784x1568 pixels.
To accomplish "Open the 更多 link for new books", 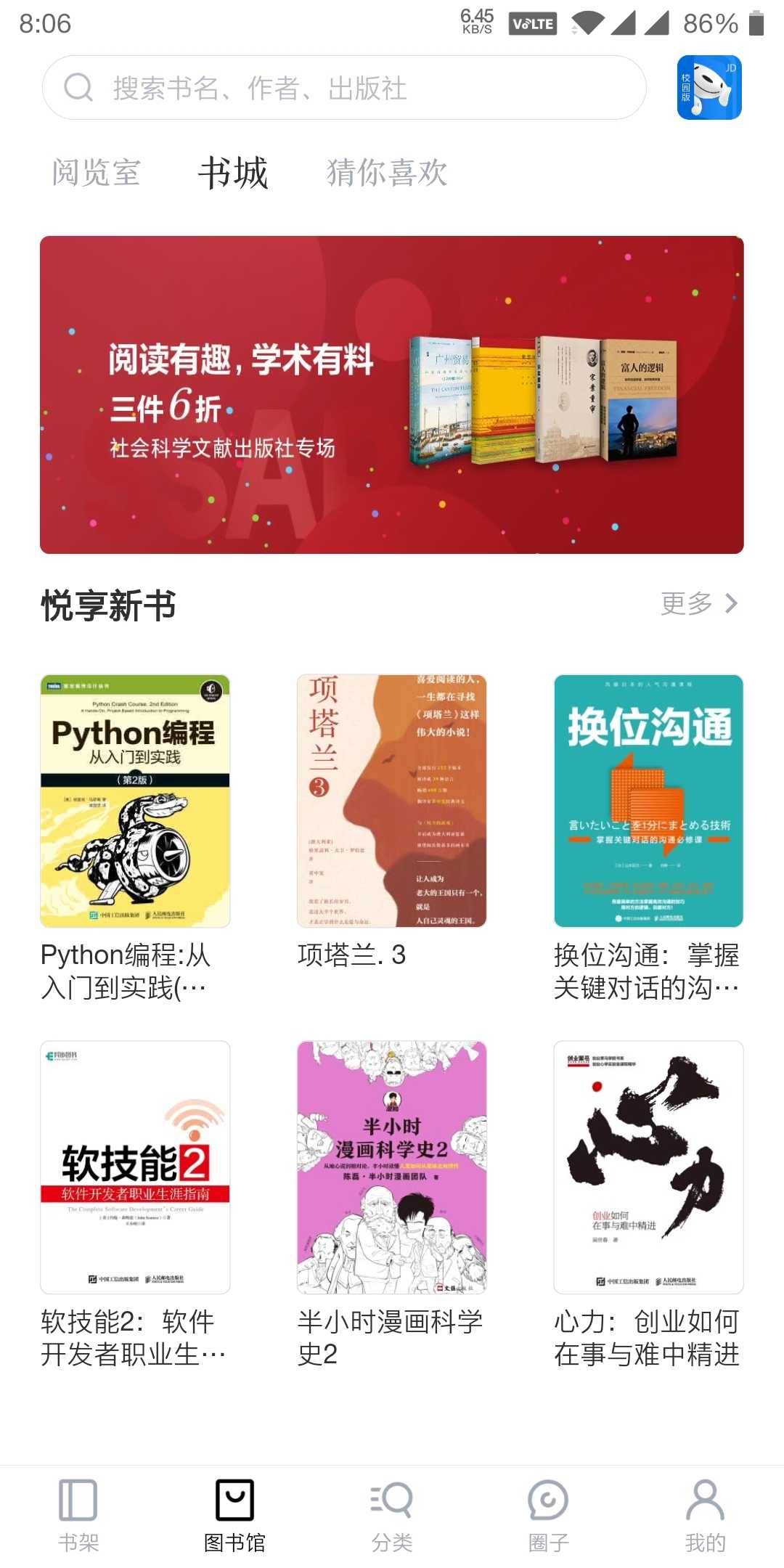I will (x=685, y=603).
